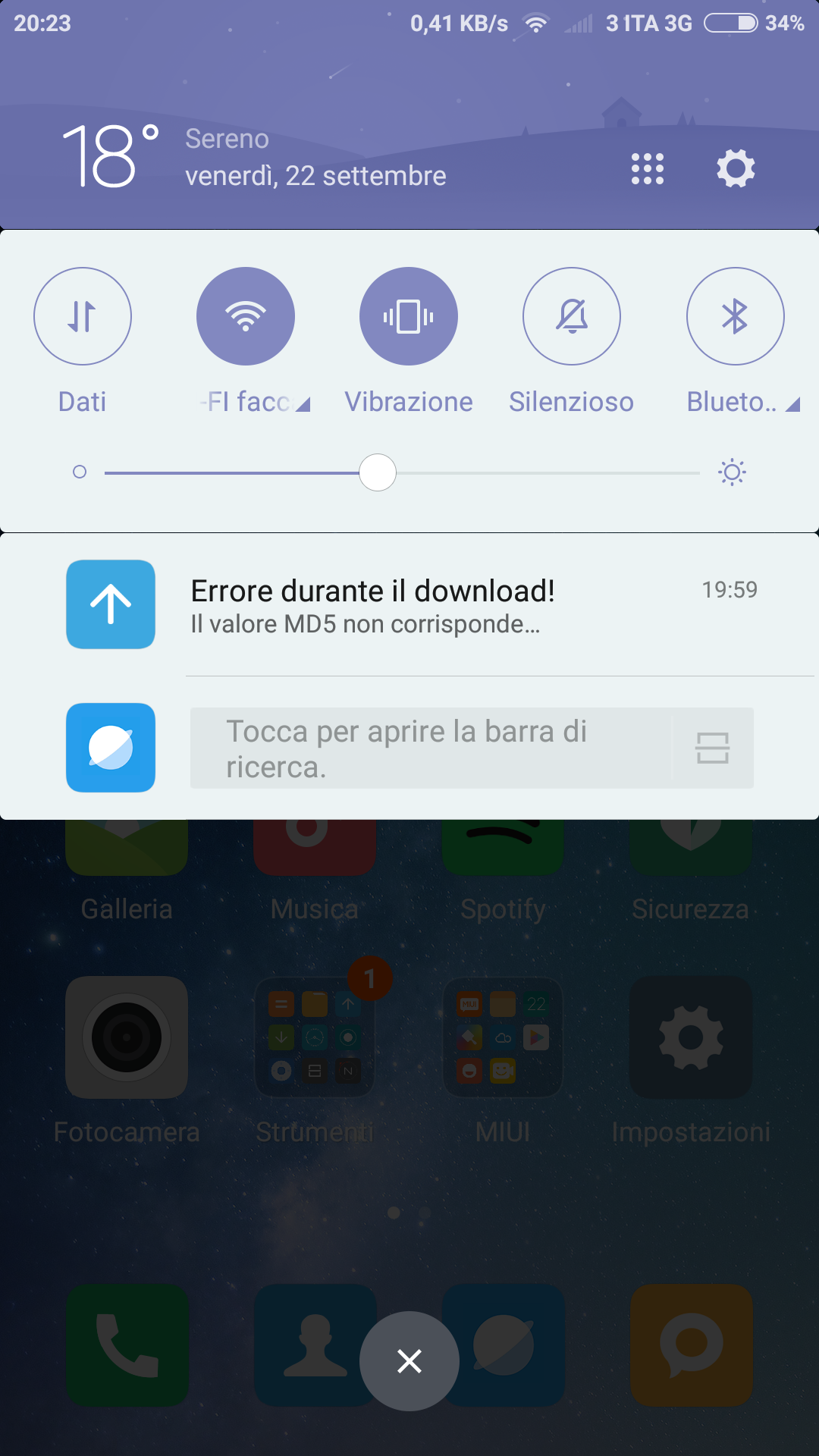Toggle Vibrazione mode
Screen dimensions: 819x1456
pos(409,316)
